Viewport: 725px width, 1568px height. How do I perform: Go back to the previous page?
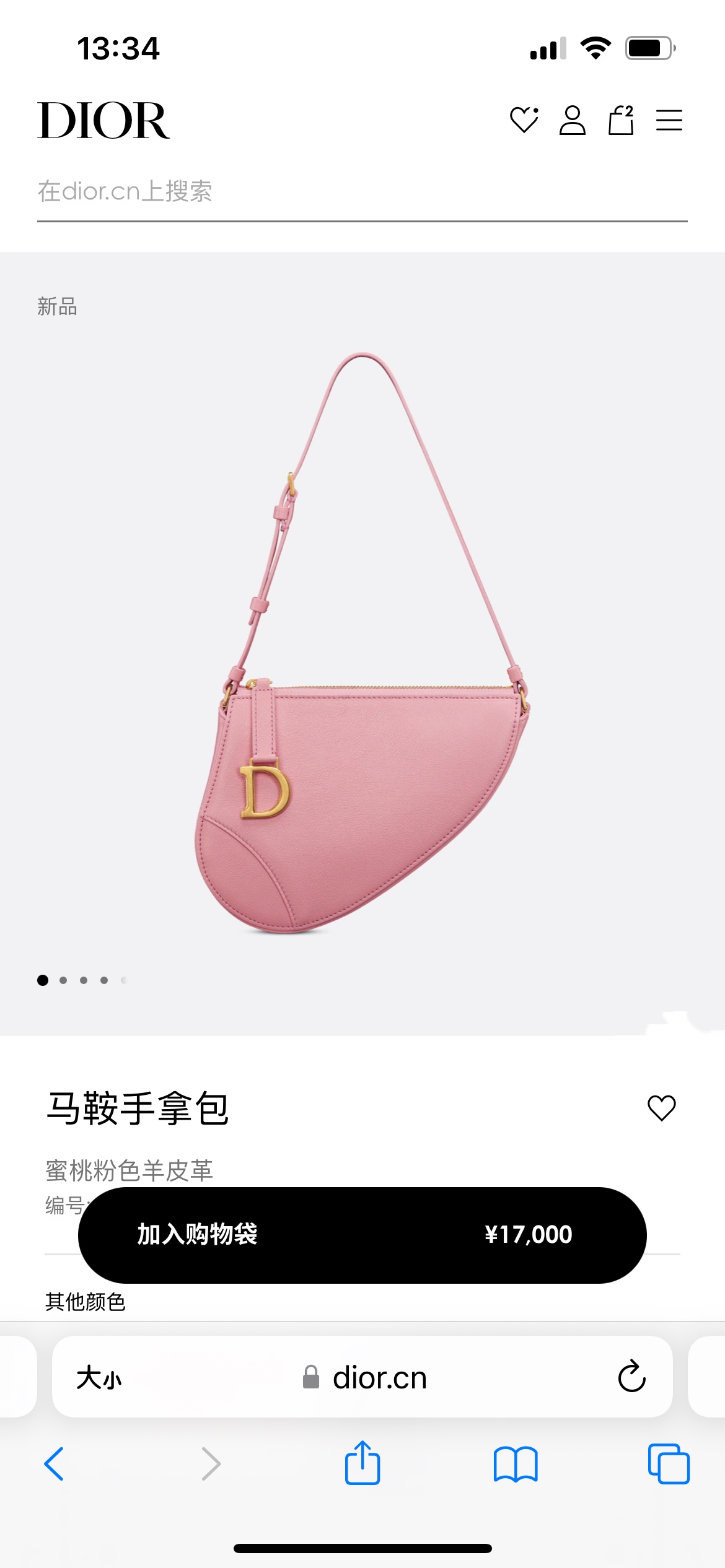55,1464
